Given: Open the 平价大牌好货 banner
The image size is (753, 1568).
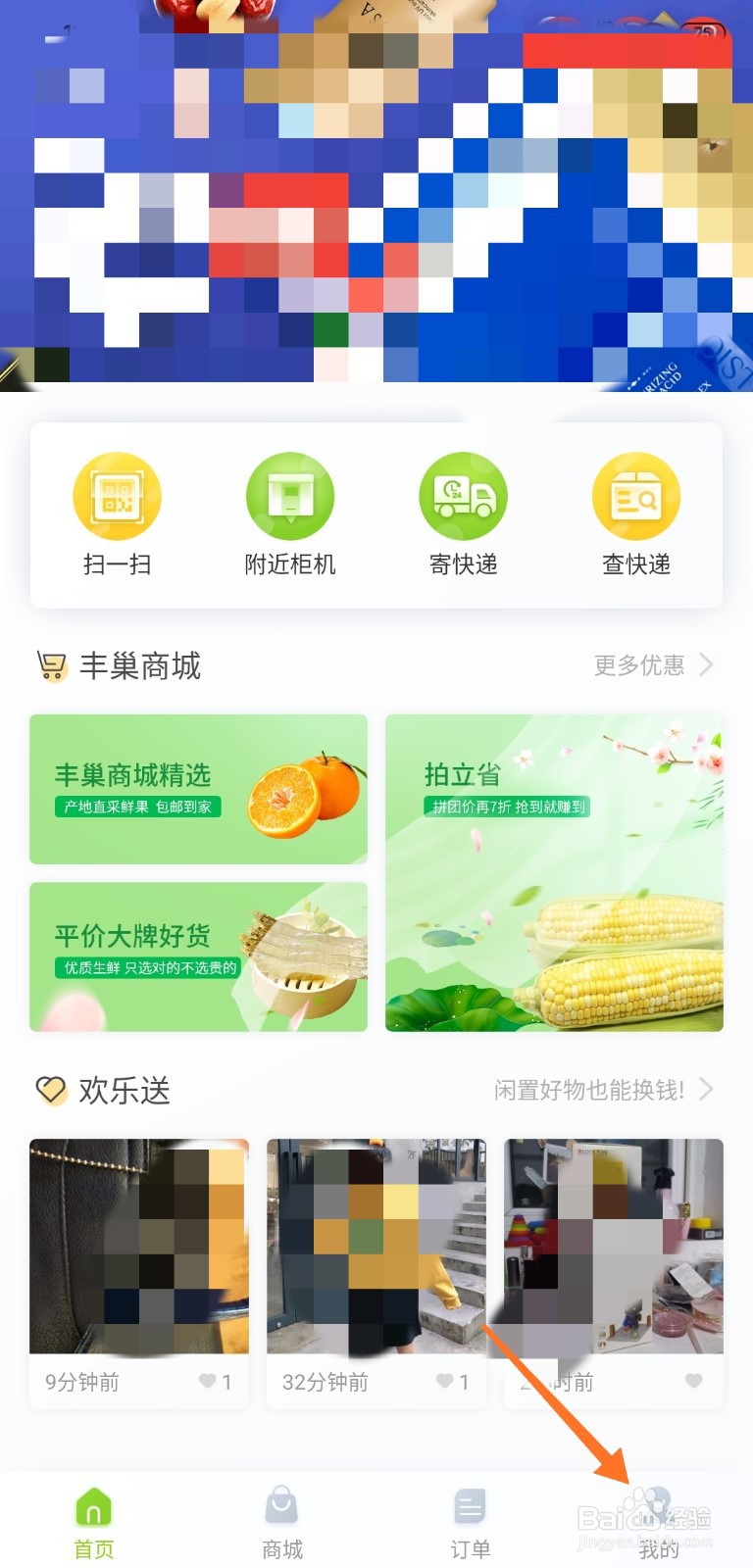Looking at the screenshot, I should pos(198,956).
